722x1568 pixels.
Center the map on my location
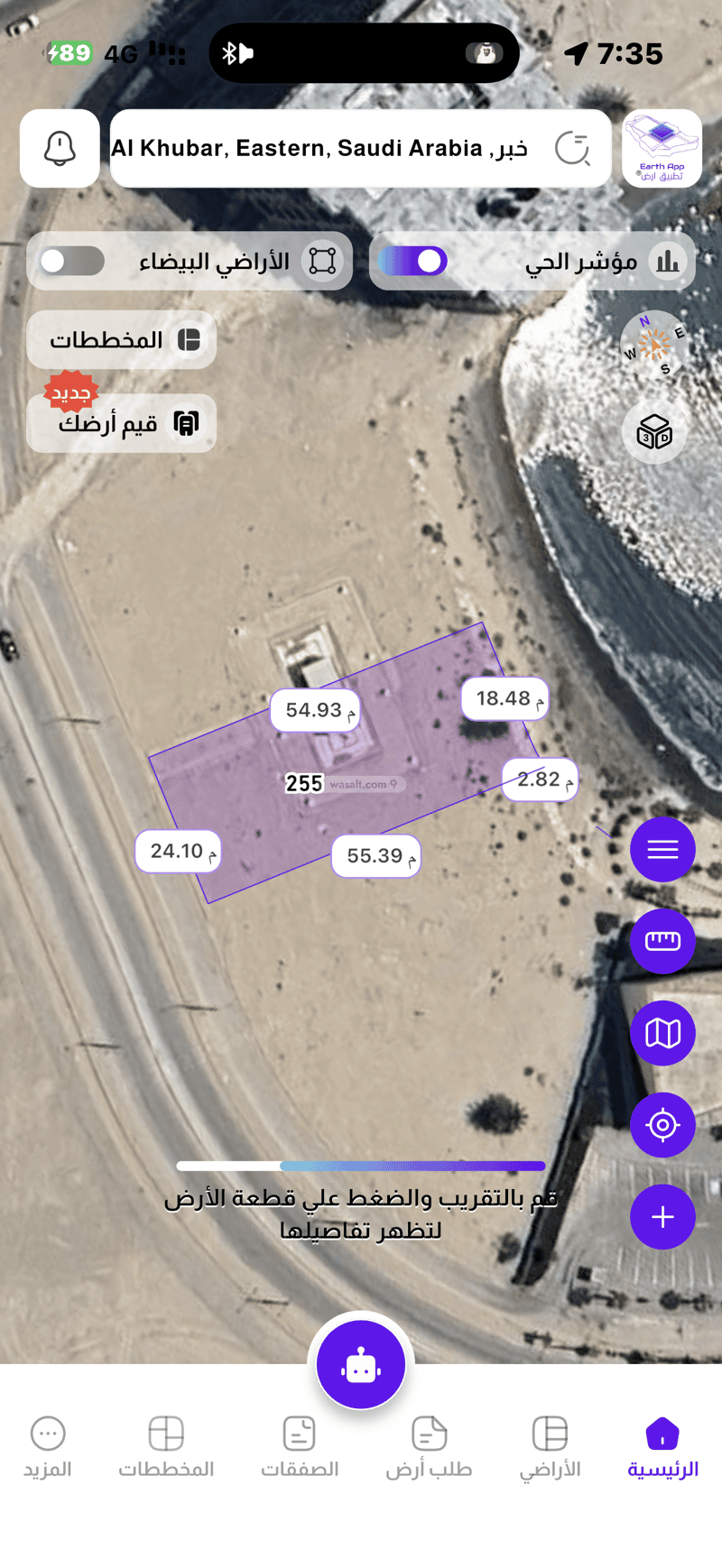coord(662,1125)
